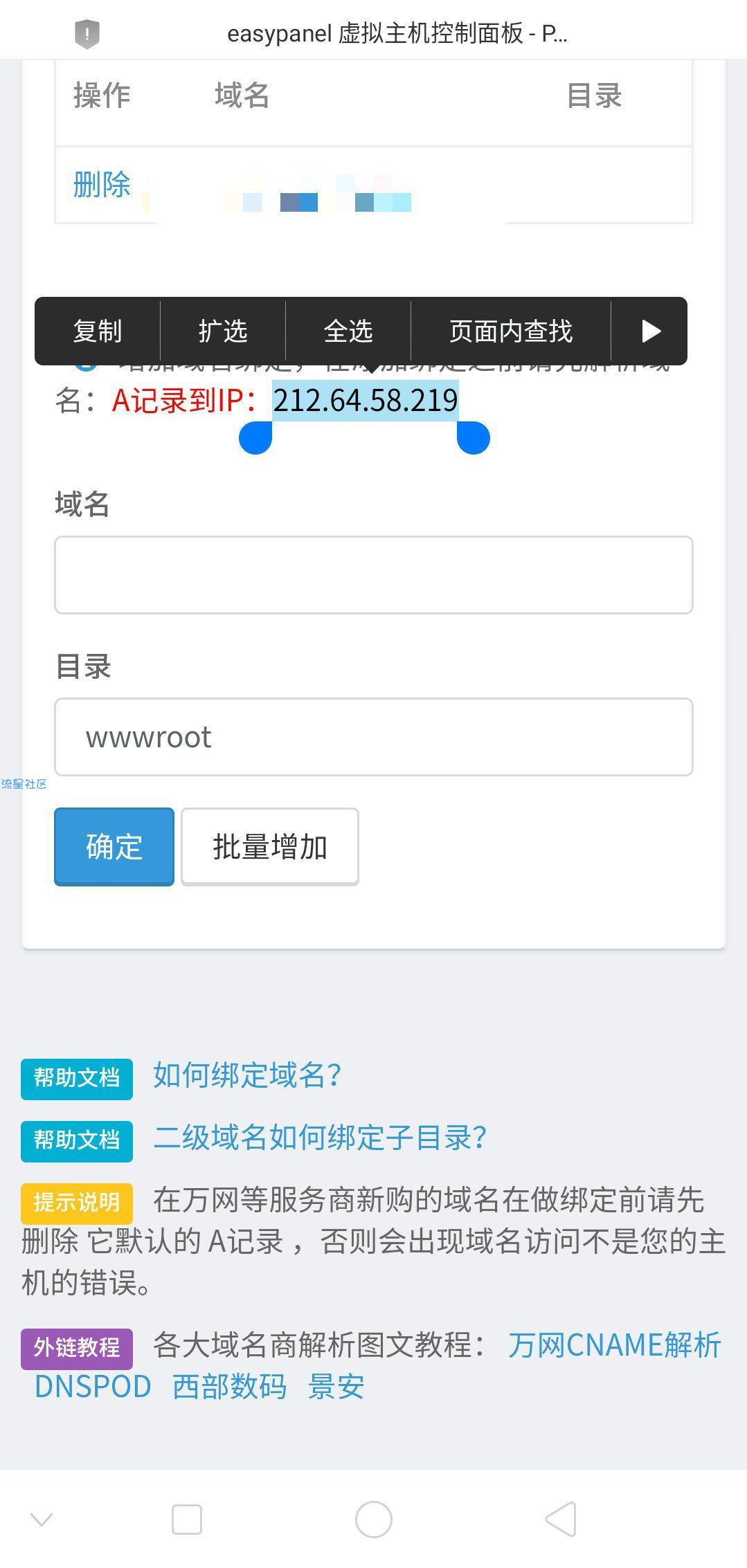The height and width of the screenshot is (1568, 747).
Task: Open 批量增加 to add domains in bulk
Action: click(270, 847)
